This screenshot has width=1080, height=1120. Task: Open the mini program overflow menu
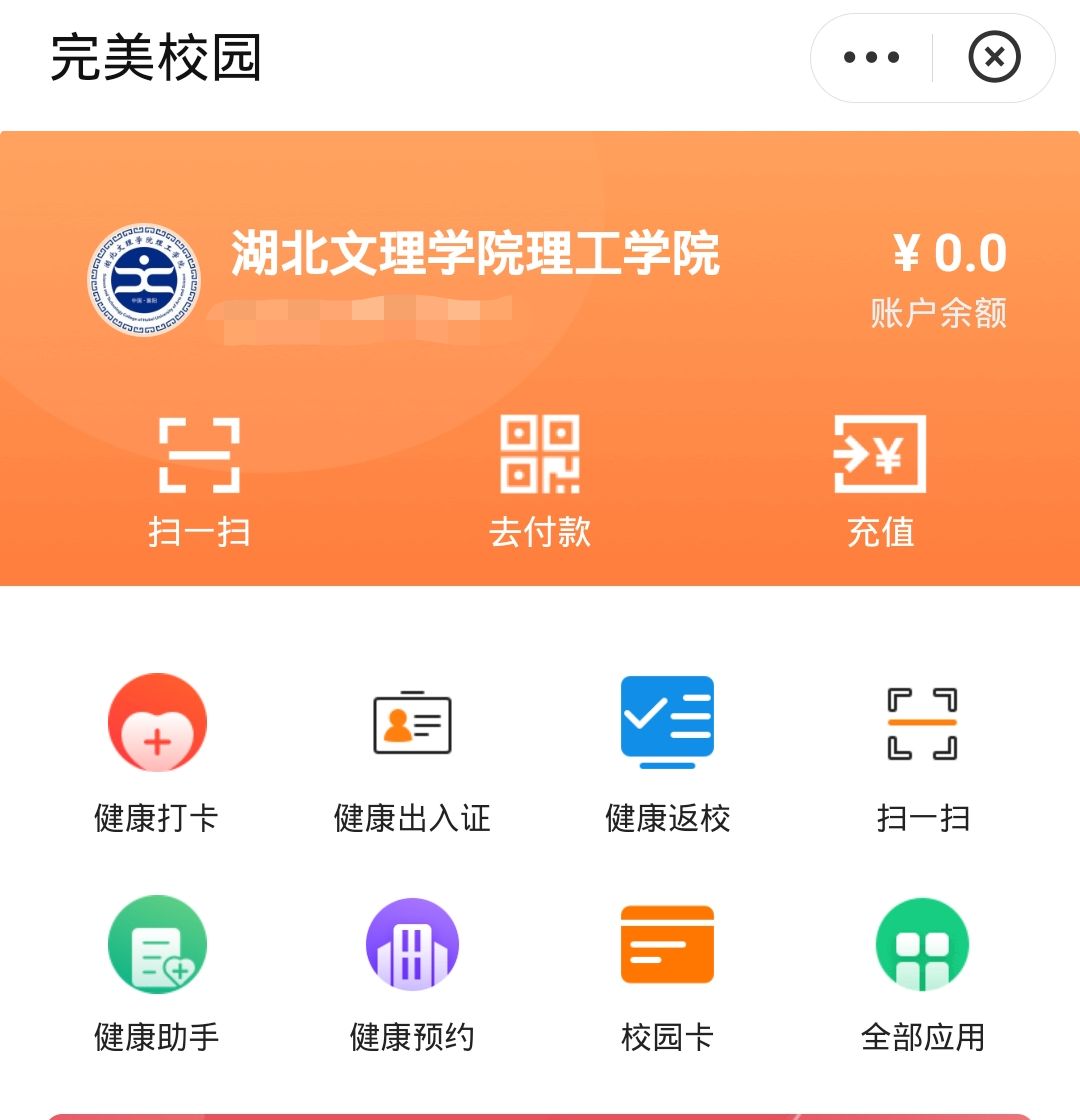tap(871, 58)
